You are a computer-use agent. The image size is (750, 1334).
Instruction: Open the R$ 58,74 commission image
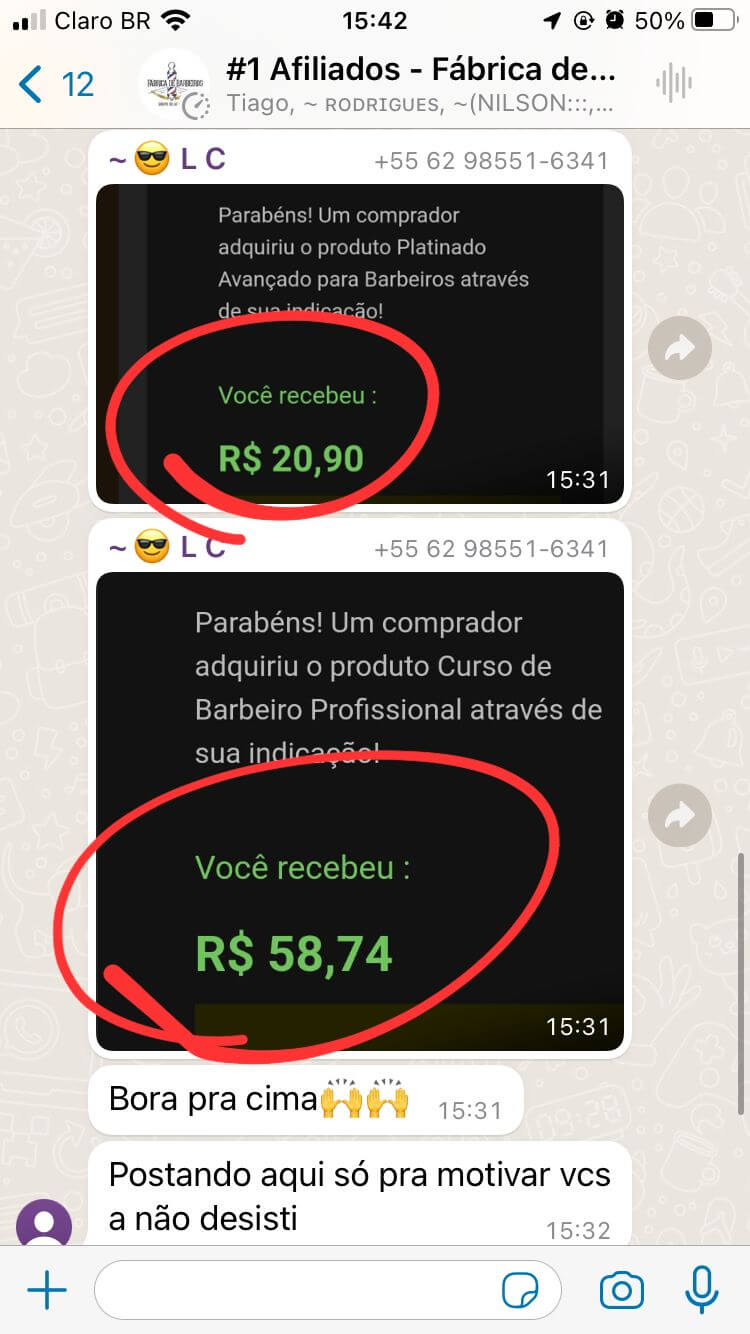point(360,811)
